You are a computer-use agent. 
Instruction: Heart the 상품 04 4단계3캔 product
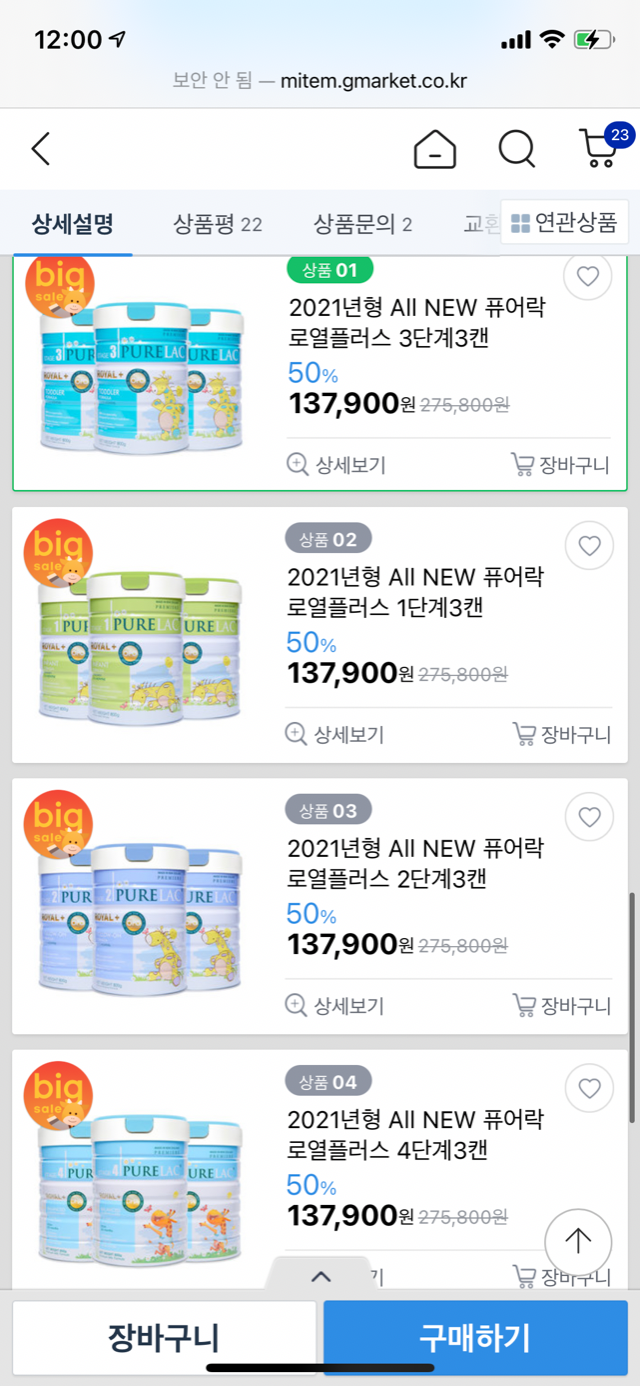click(589, 1088)
